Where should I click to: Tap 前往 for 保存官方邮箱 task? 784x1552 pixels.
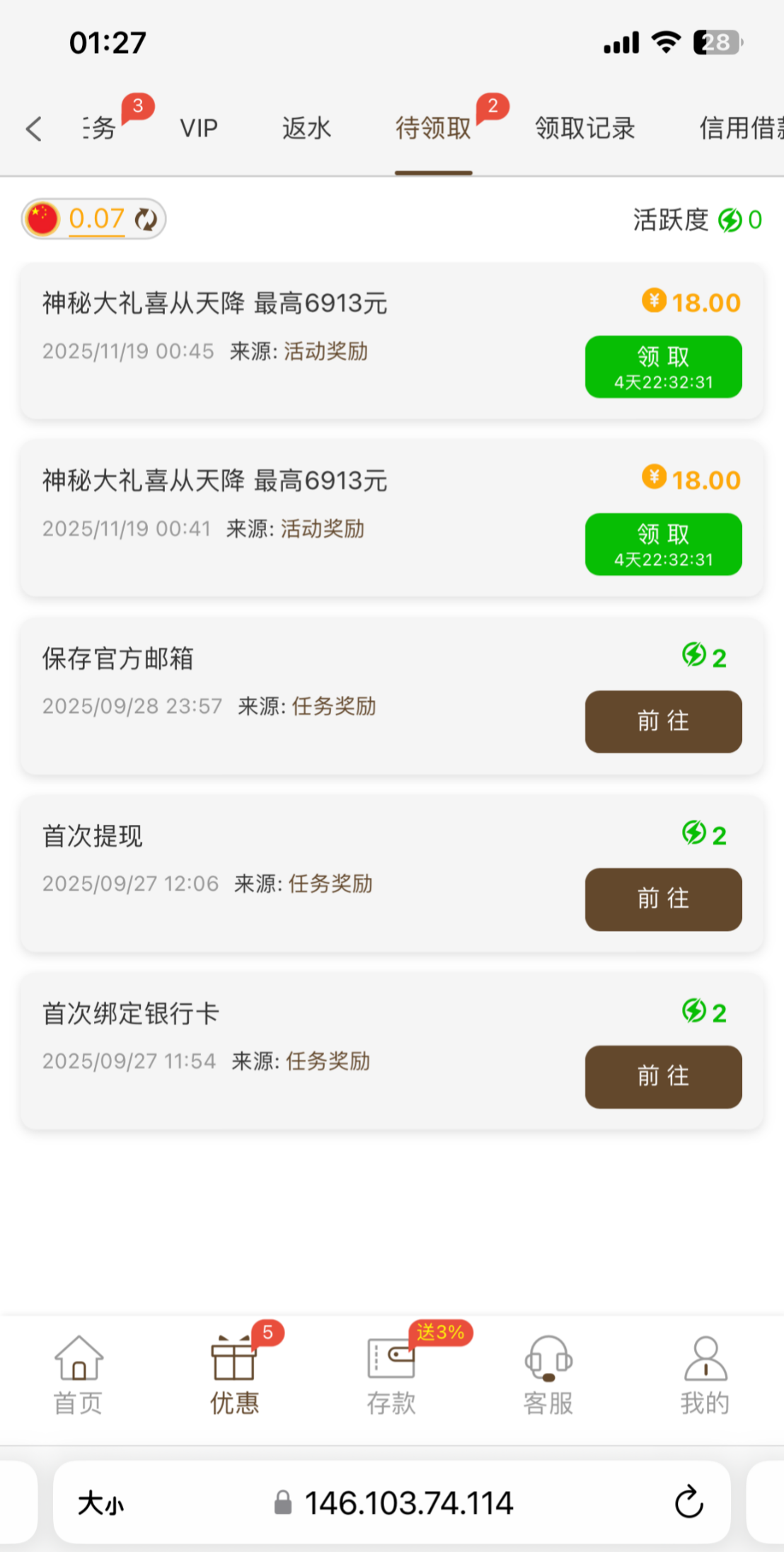(x=663, y=721)
